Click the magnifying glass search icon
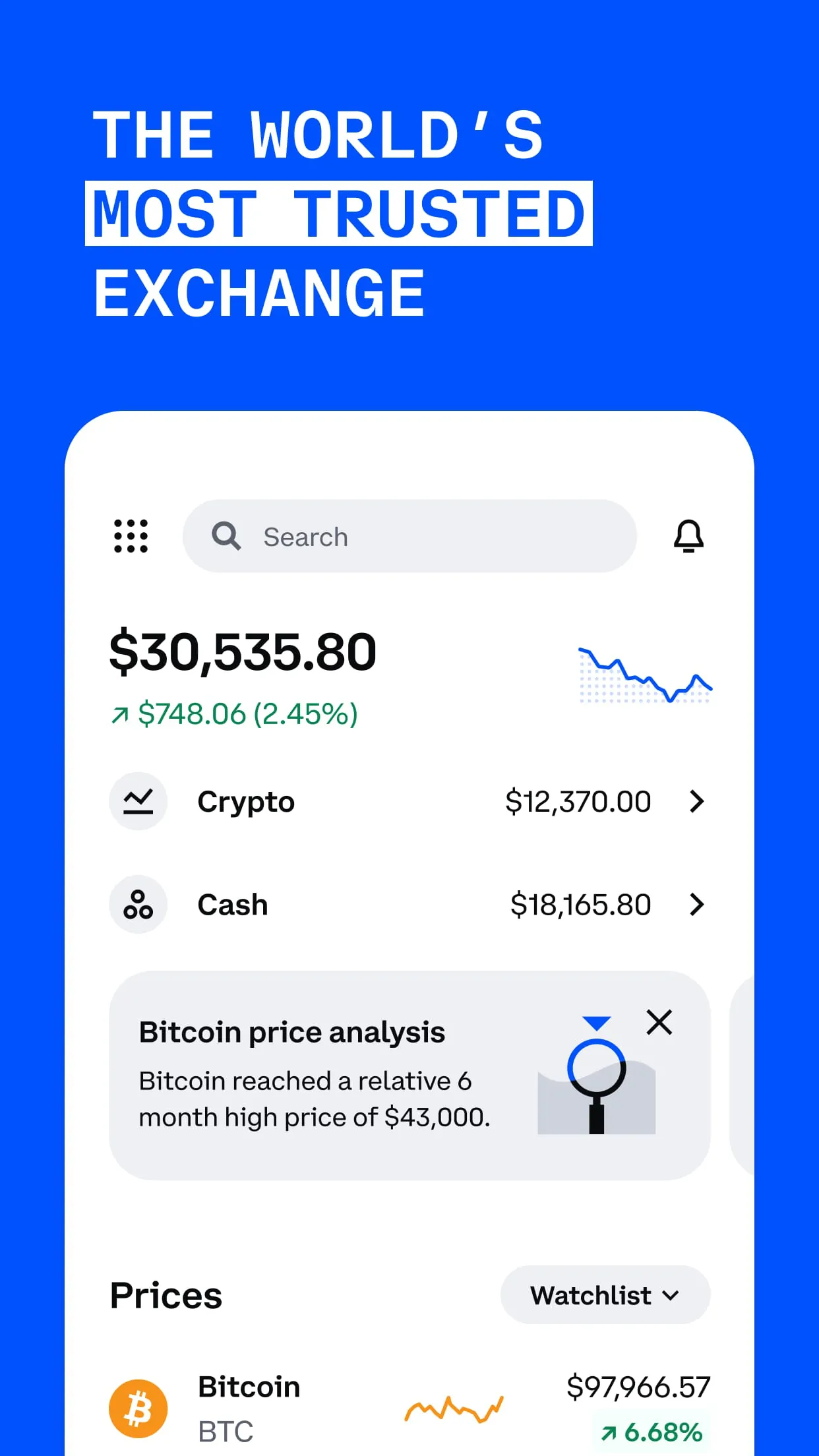This screenshot has height=1456, width=819. [x=226, y=536]
